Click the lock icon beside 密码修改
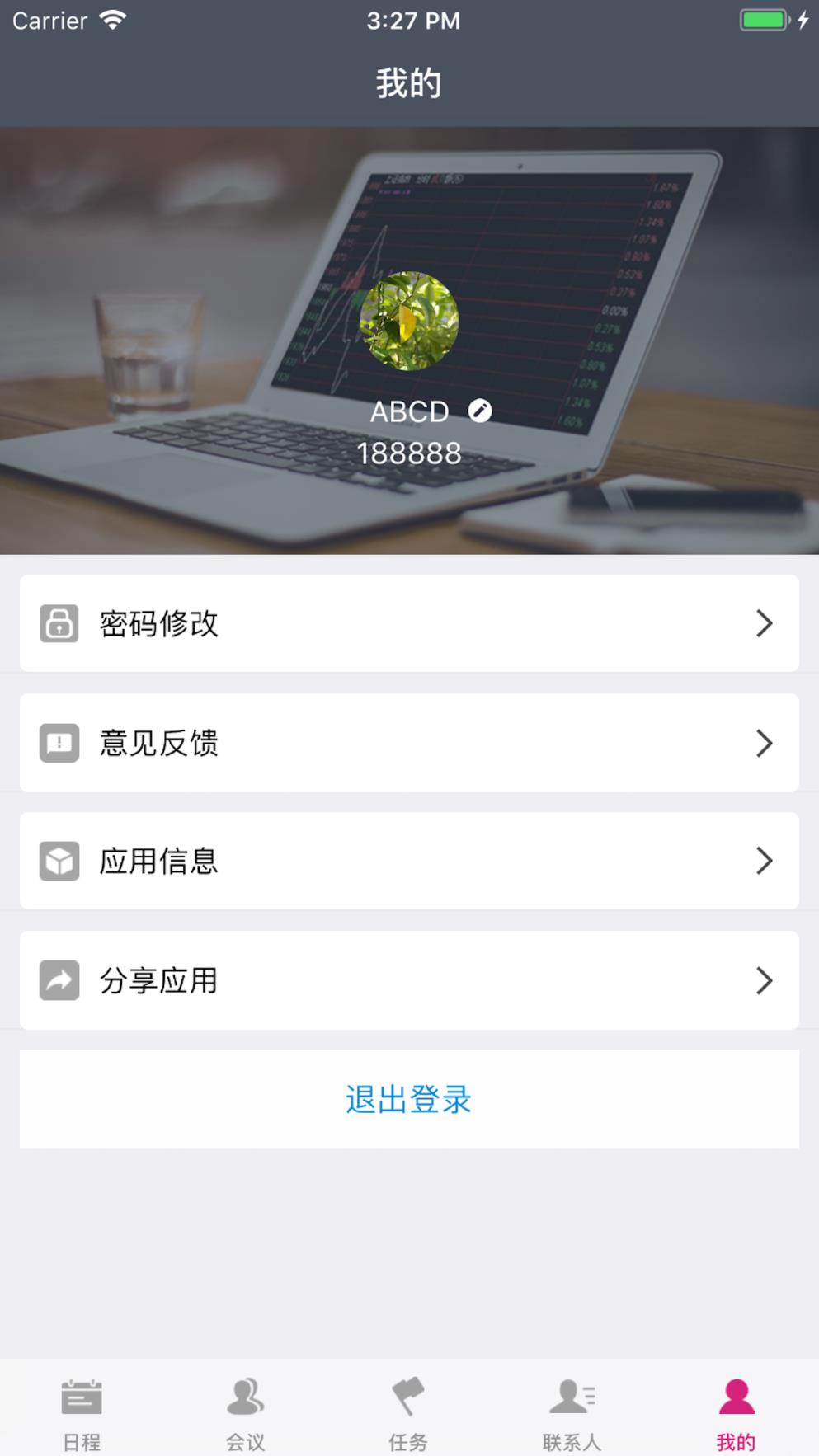Viewport: 819px width, 1456px height. (59, 624)
